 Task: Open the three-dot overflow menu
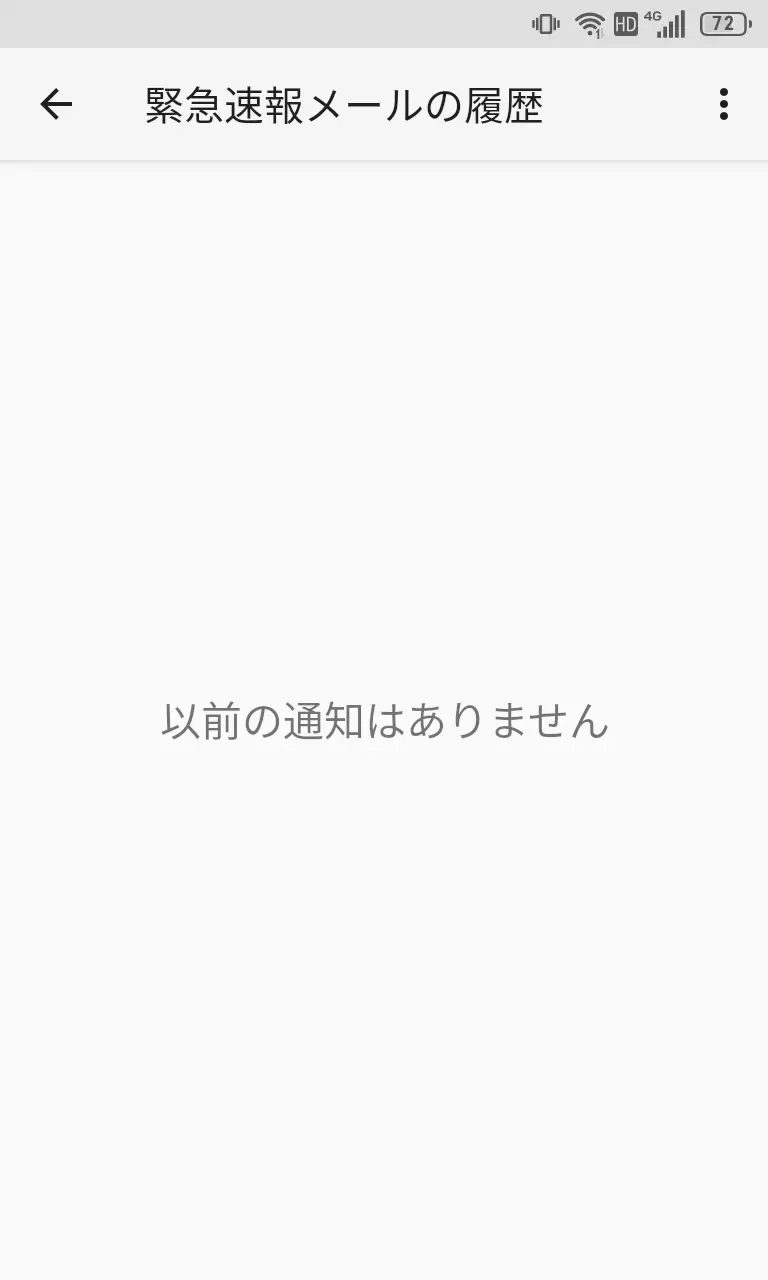(723, 104)
